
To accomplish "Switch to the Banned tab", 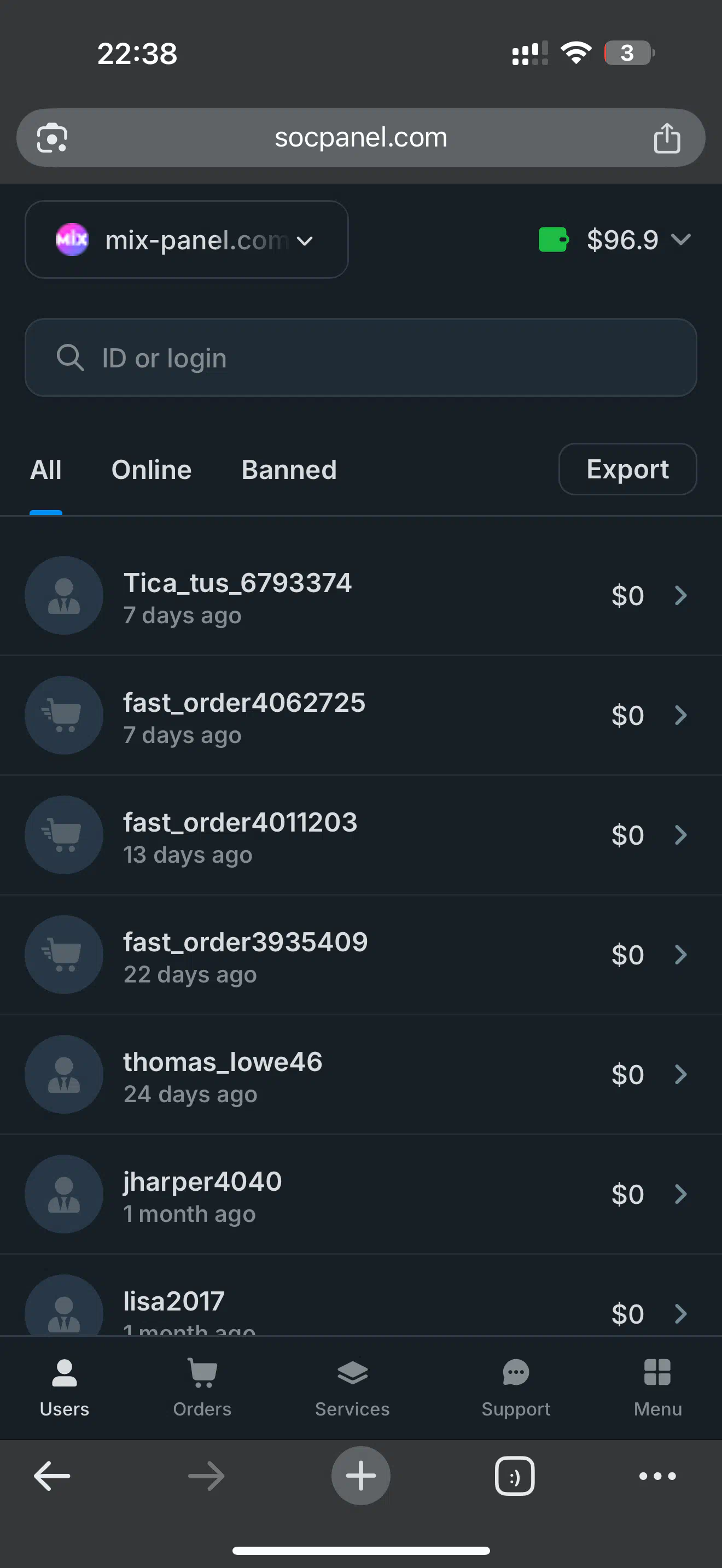I will (x=289, y=470).
